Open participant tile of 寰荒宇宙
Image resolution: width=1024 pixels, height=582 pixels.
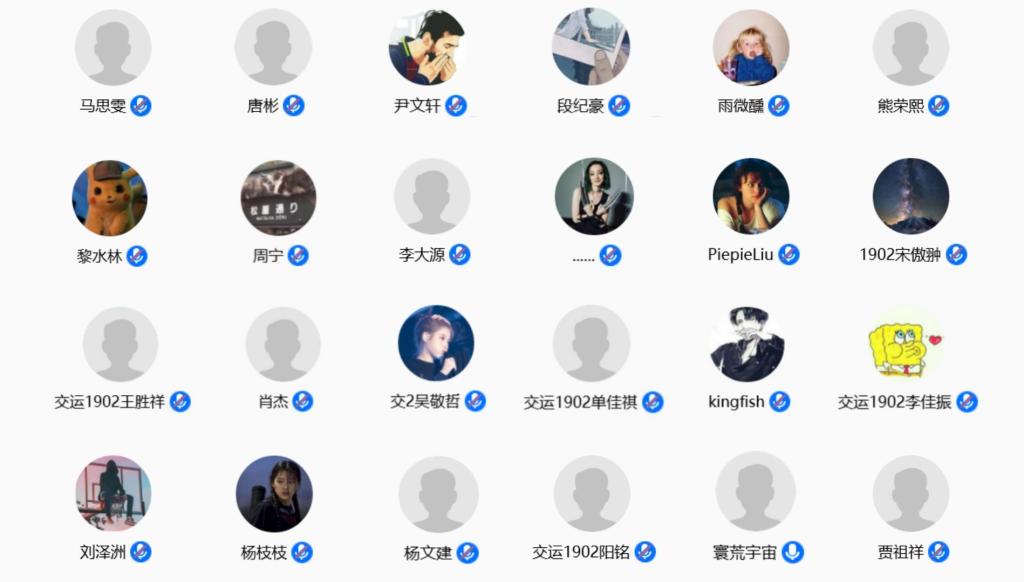click(x=756, y=492)
